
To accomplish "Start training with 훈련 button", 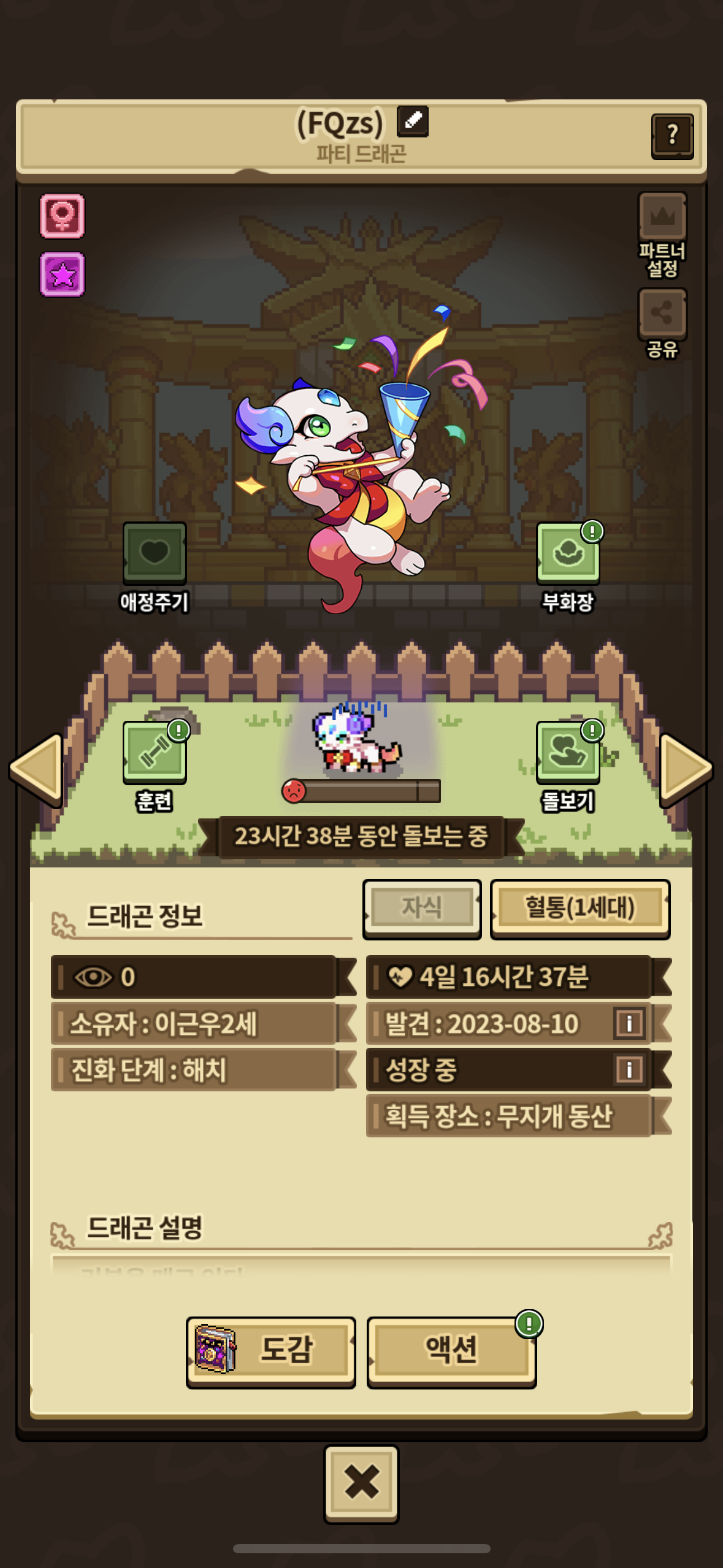I will pyautogui.click(x=155, y=764).
